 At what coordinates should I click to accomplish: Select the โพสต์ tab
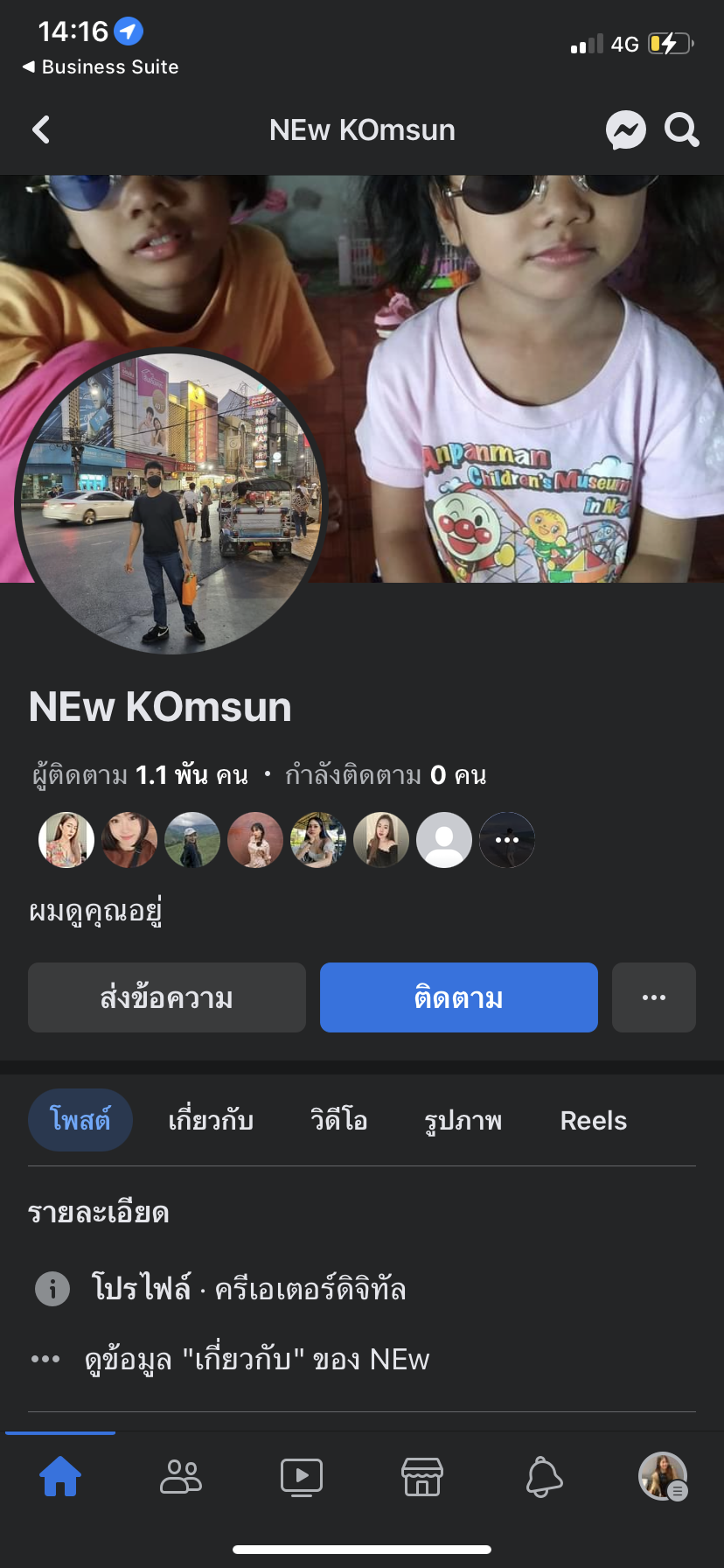point(80,1121)
